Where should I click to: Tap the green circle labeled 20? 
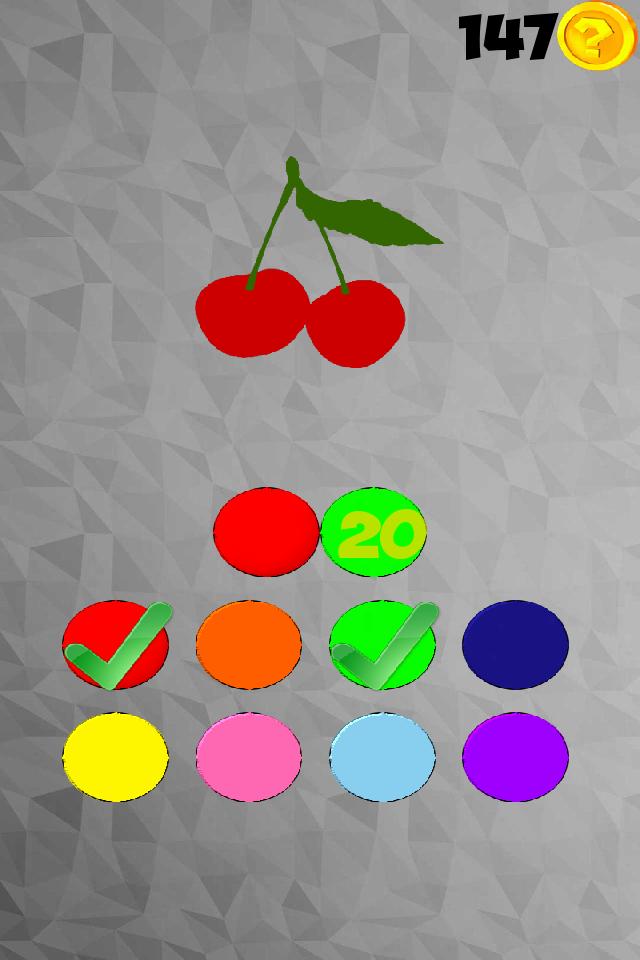coord(374,532)
